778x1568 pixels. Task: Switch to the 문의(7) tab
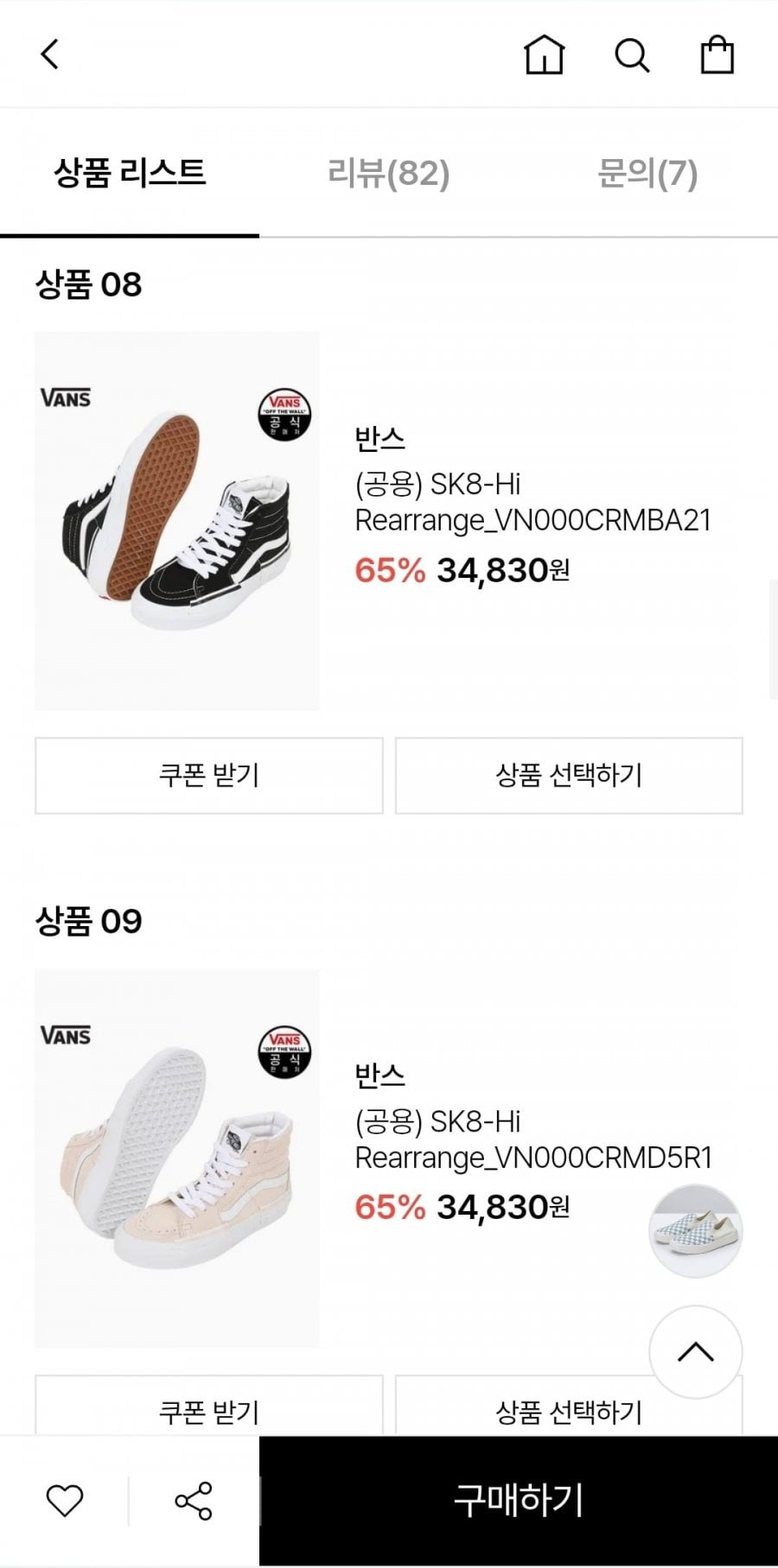(647, 174)
